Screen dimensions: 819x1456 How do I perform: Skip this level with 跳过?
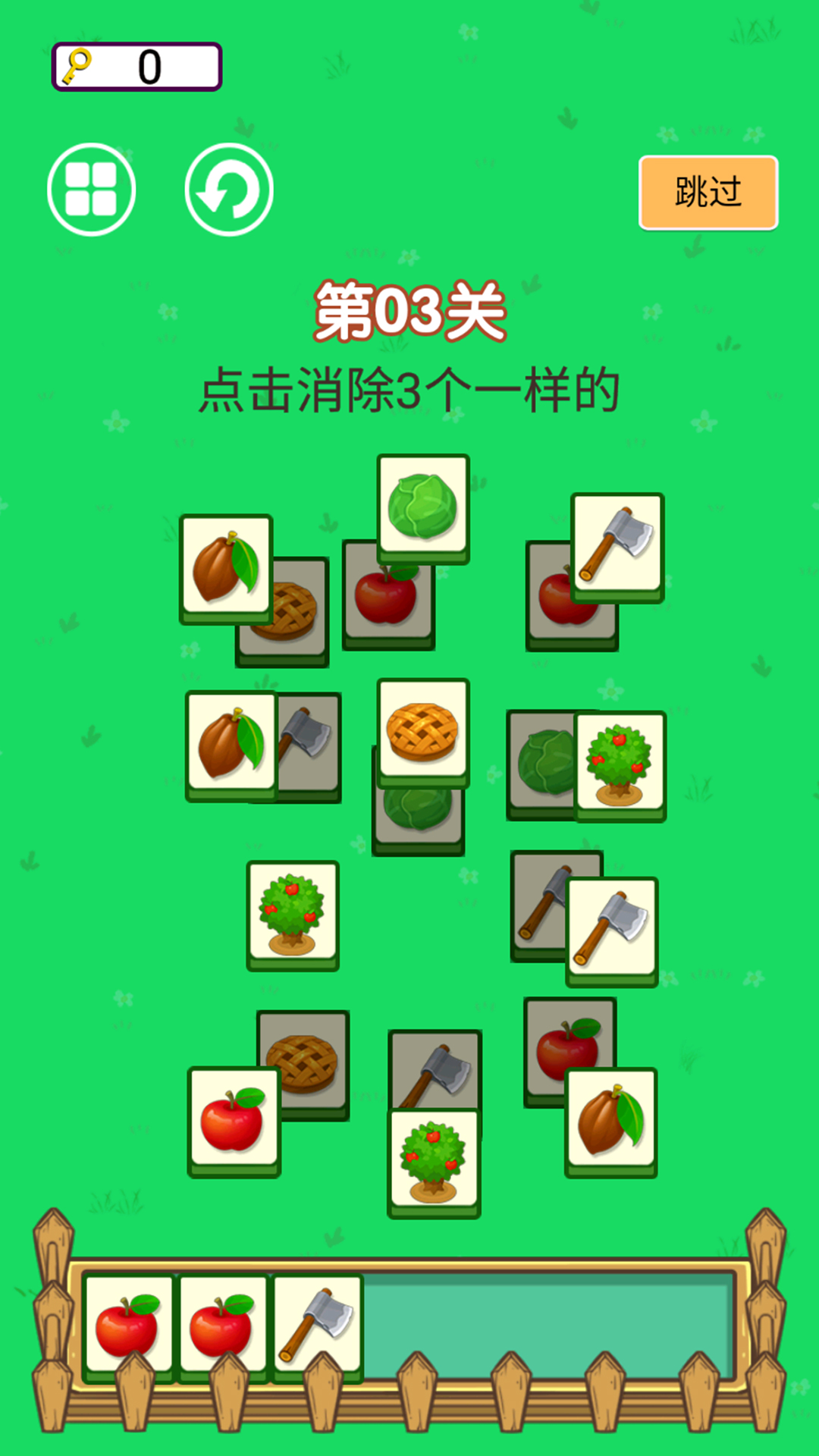point(708,193)
